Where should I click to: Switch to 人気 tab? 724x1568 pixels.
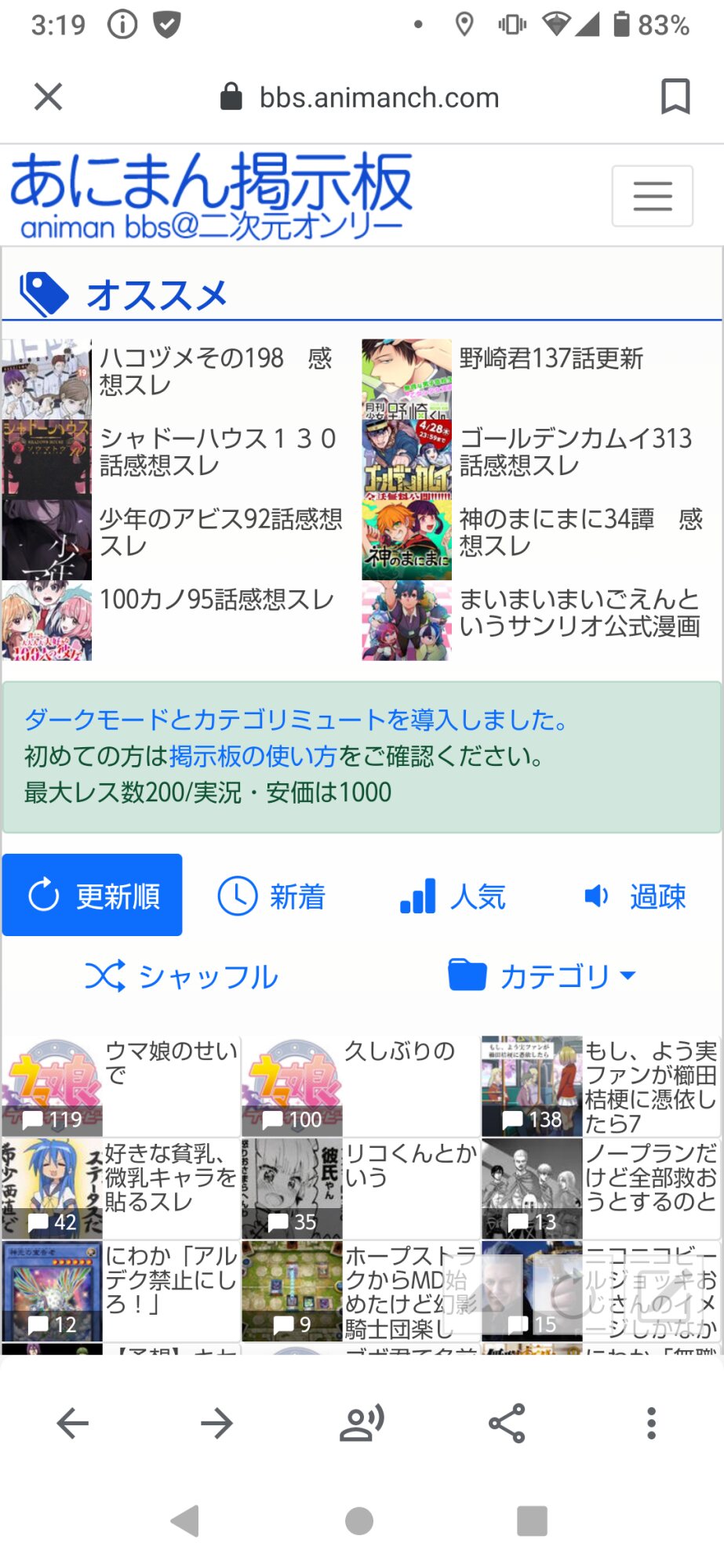[453, 896]
